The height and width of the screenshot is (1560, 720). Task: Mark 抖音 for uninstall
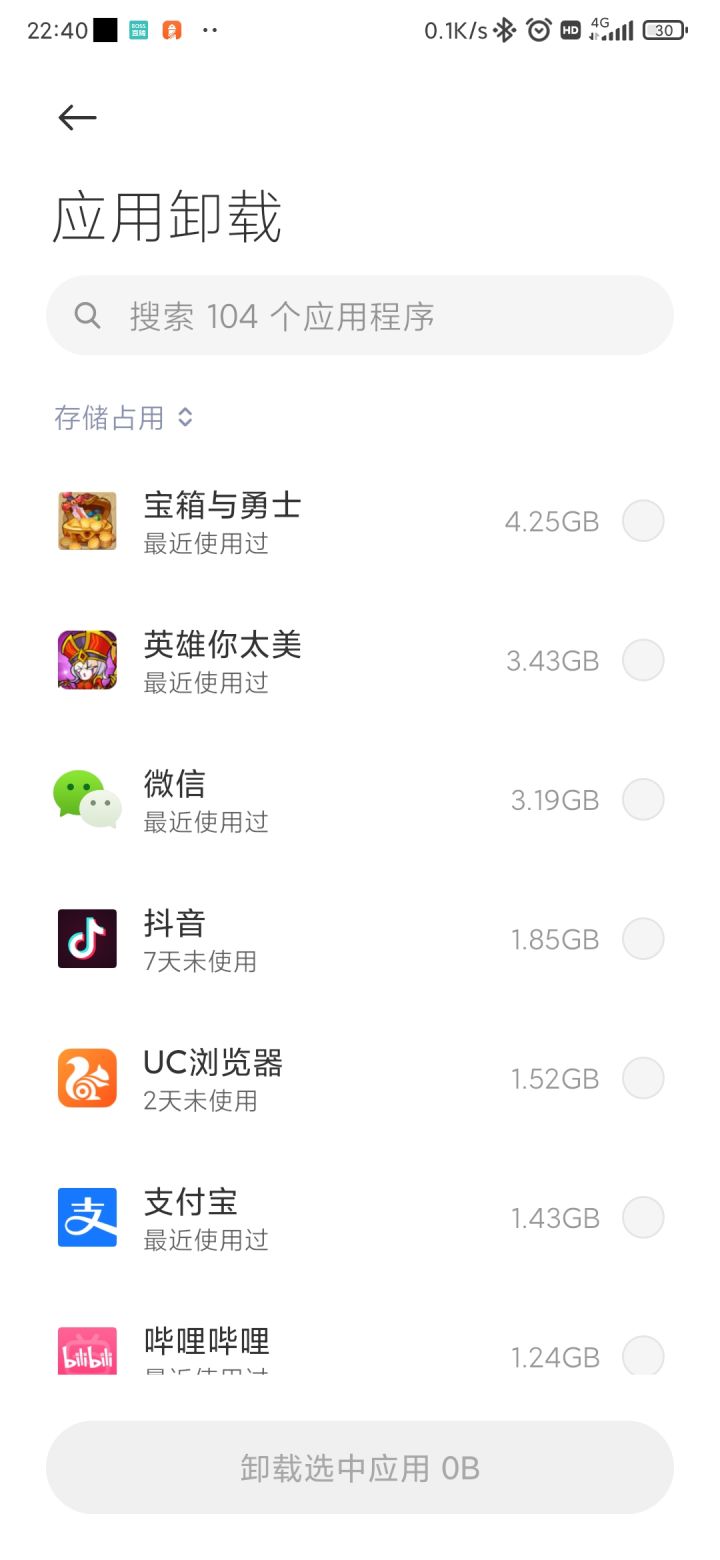643,939
